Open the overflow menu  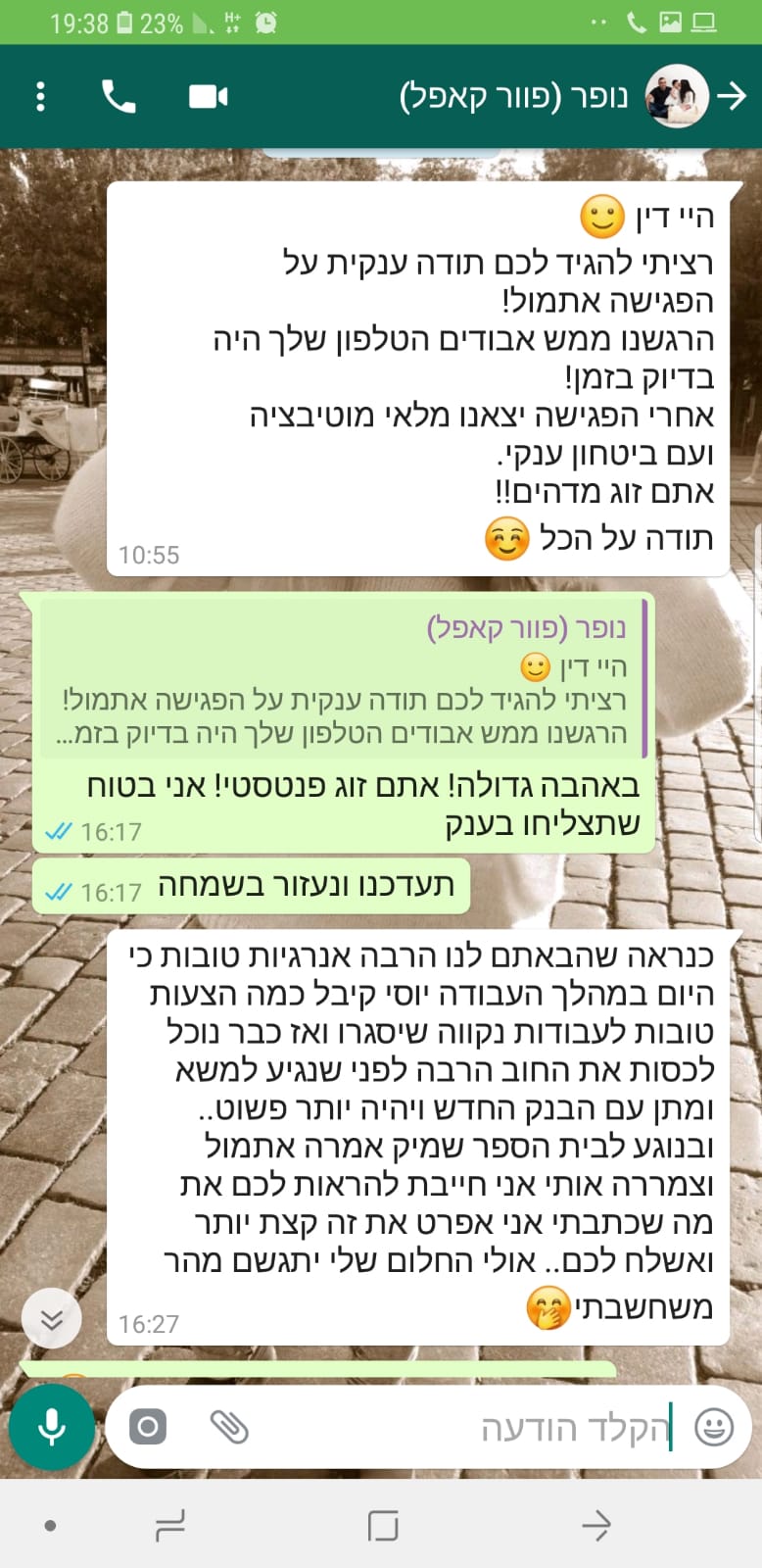pyautogui.click(x=40, y=96)
